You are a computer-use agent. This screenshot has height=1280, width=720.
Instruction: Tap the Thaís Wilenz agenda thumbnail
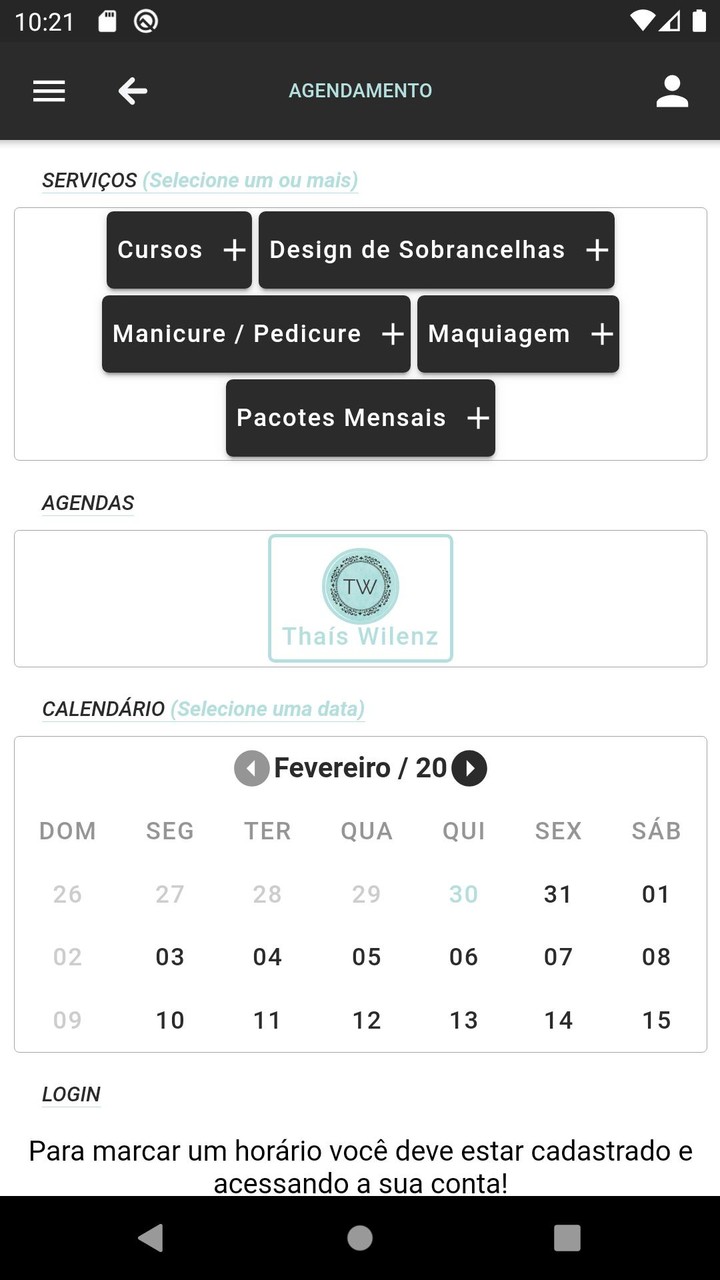coord(360,587)
